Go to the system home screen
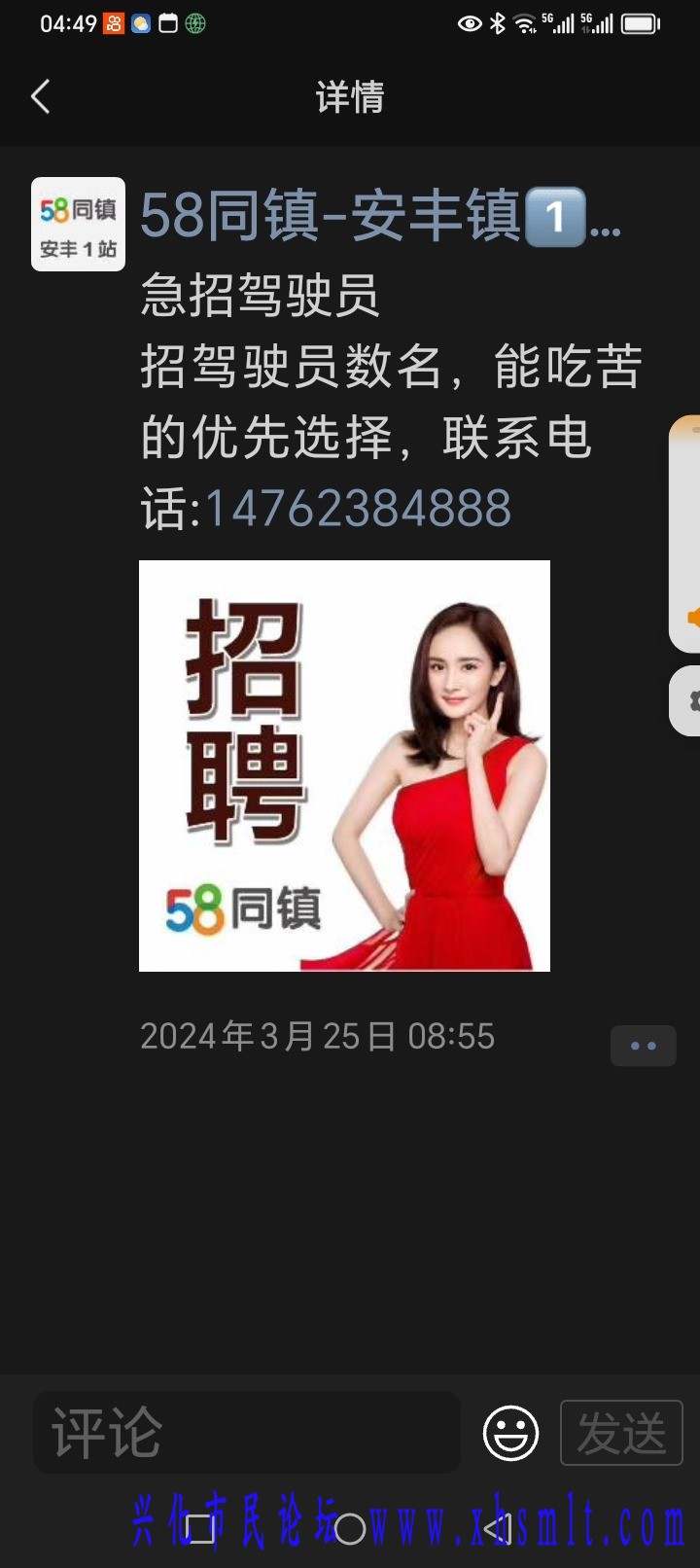Screen dimensions: 700x1568 point(350,1528)
